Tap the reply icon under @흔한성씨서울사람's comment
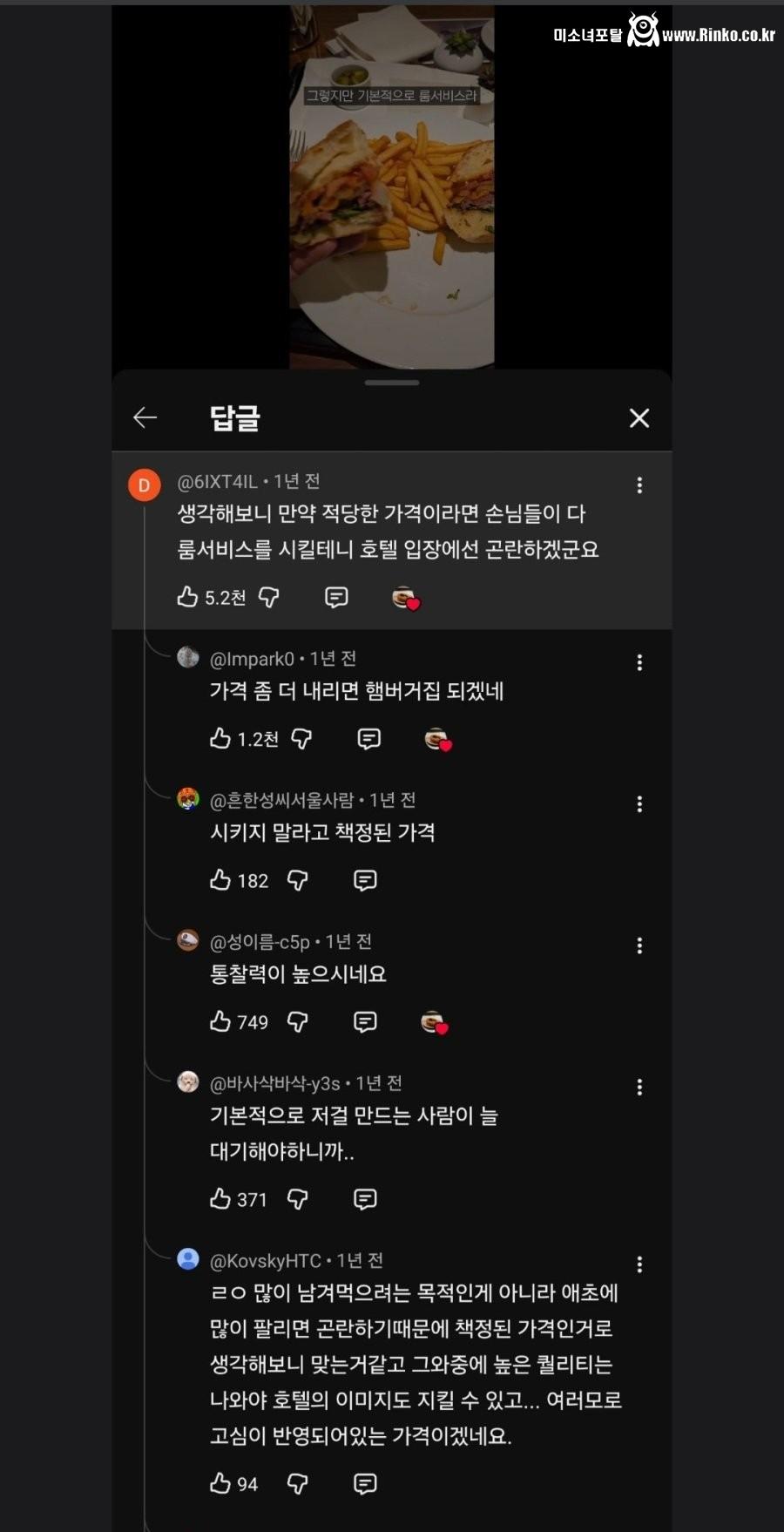This screenshot has height=1532, width=784. click(364, 880)
